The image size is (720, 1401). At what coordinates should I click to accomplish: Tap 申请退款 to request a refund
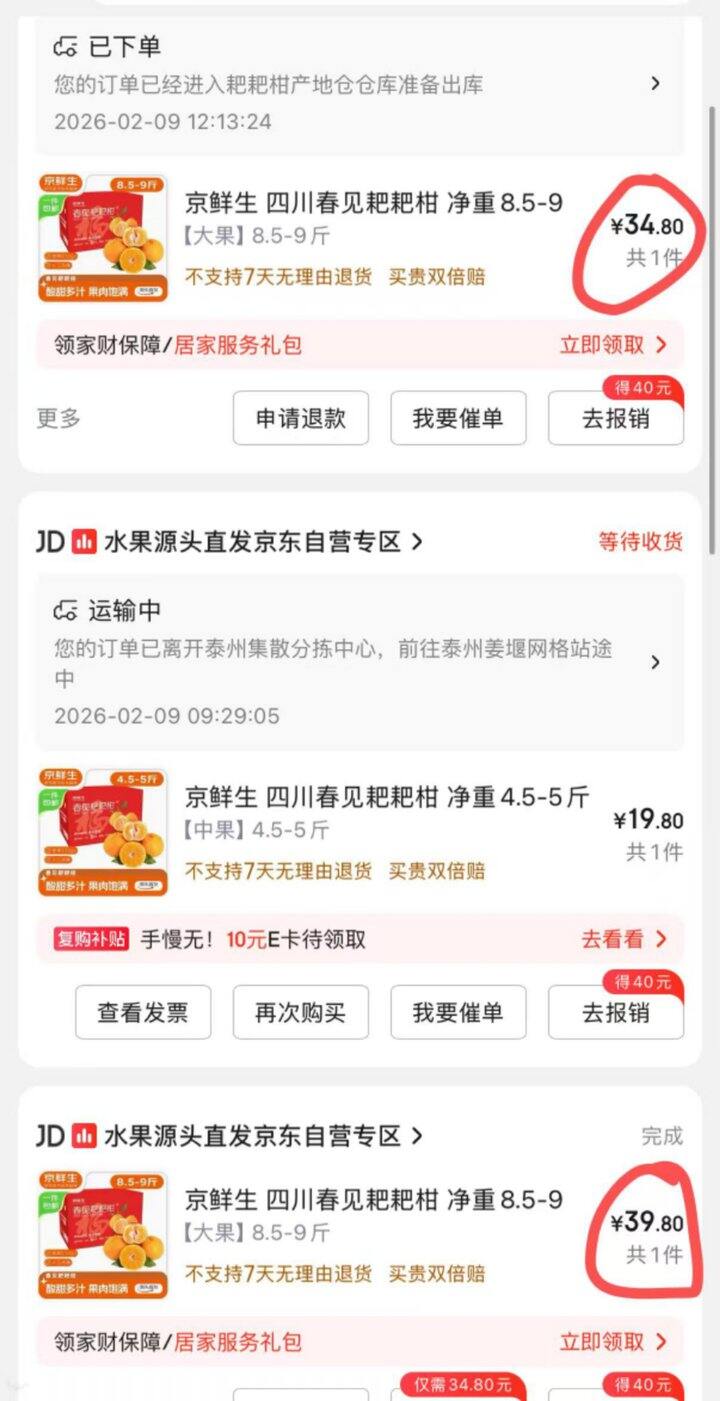[x=301, y=418]
